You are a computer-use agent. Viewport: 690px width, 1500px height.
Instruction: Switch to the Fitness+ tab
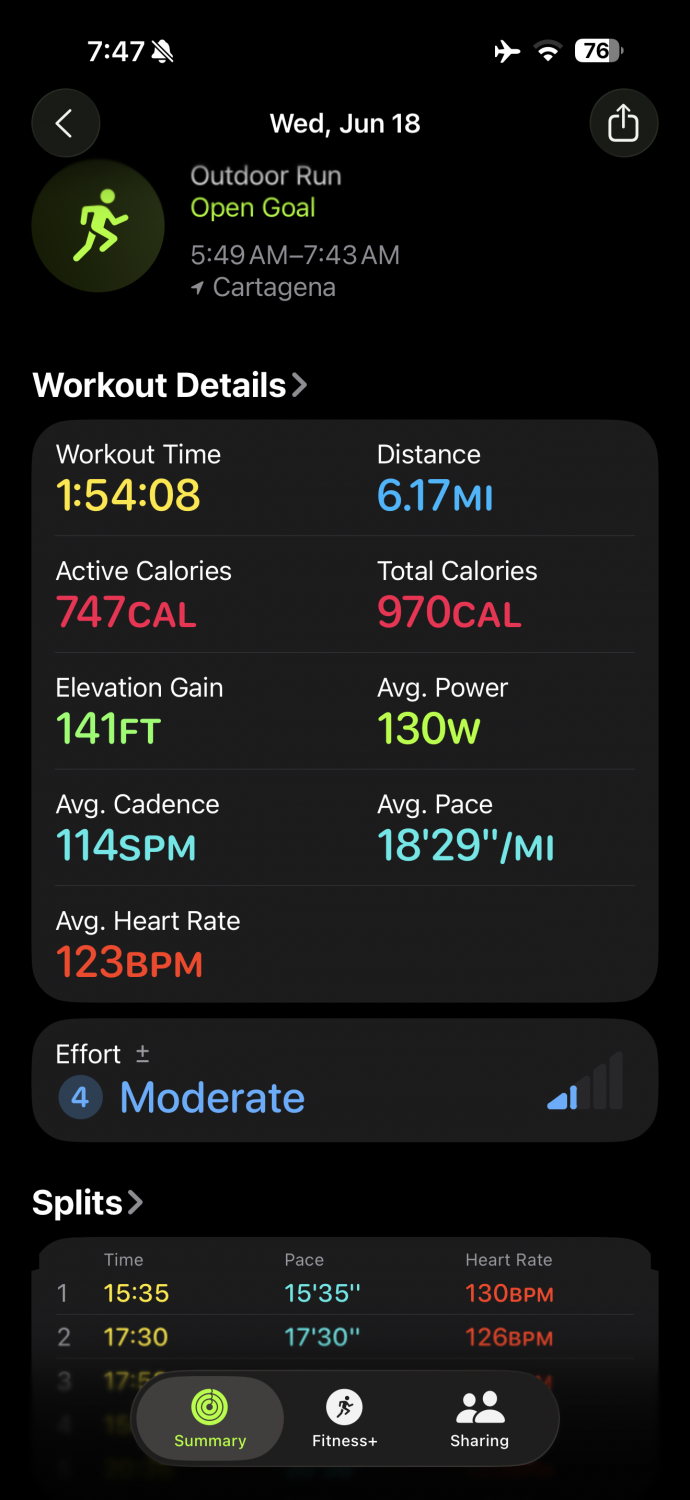[x=345, y=1420]
